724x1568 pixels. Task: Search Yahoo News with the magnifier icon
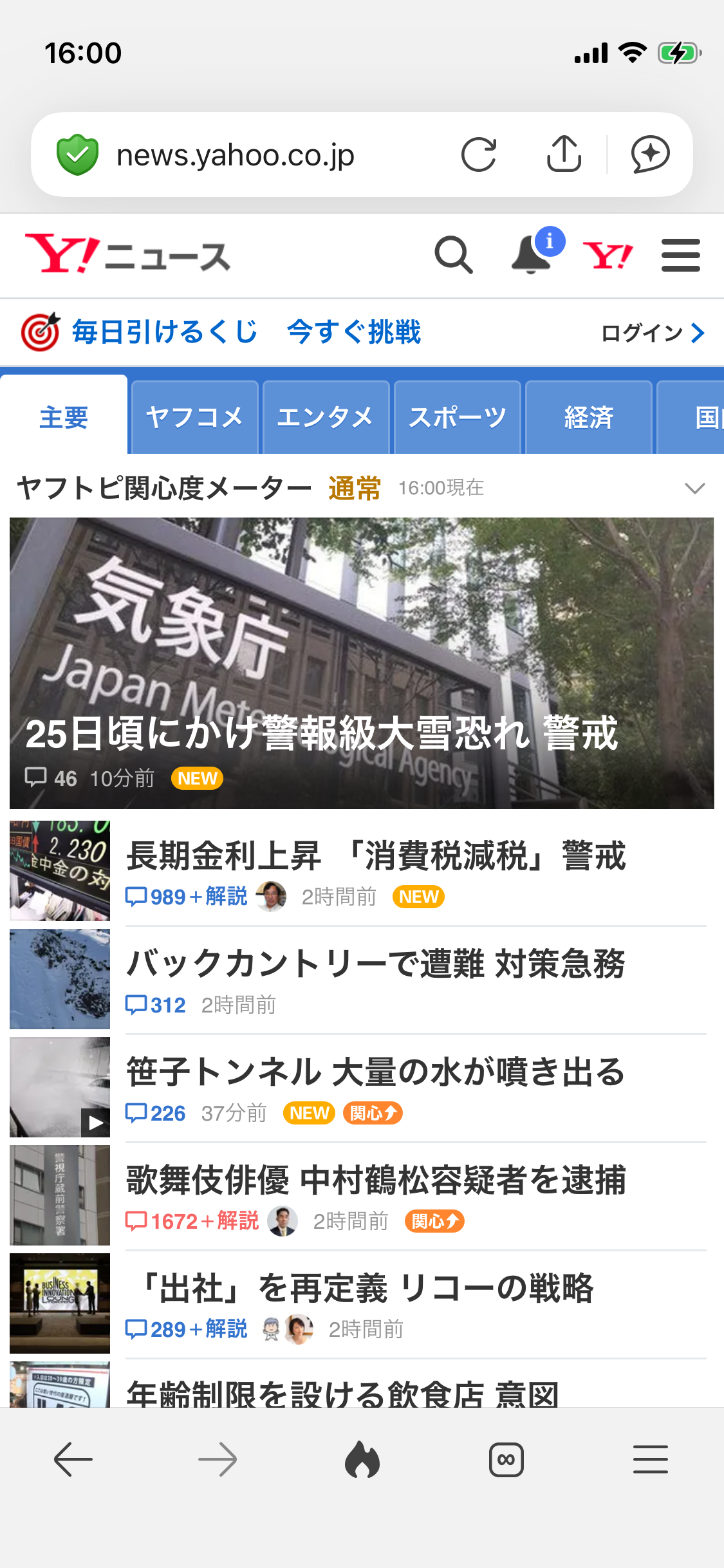(454, 256)
